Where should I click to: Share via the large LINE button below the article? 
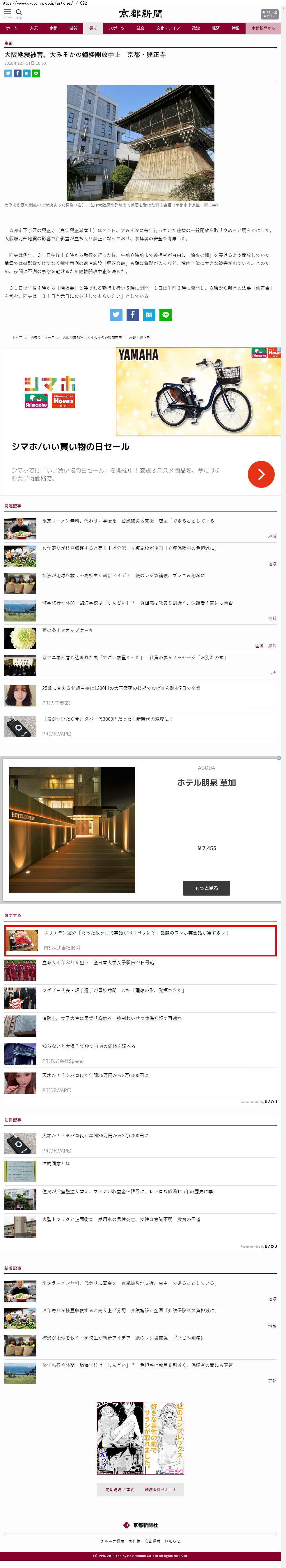[166, 315]
